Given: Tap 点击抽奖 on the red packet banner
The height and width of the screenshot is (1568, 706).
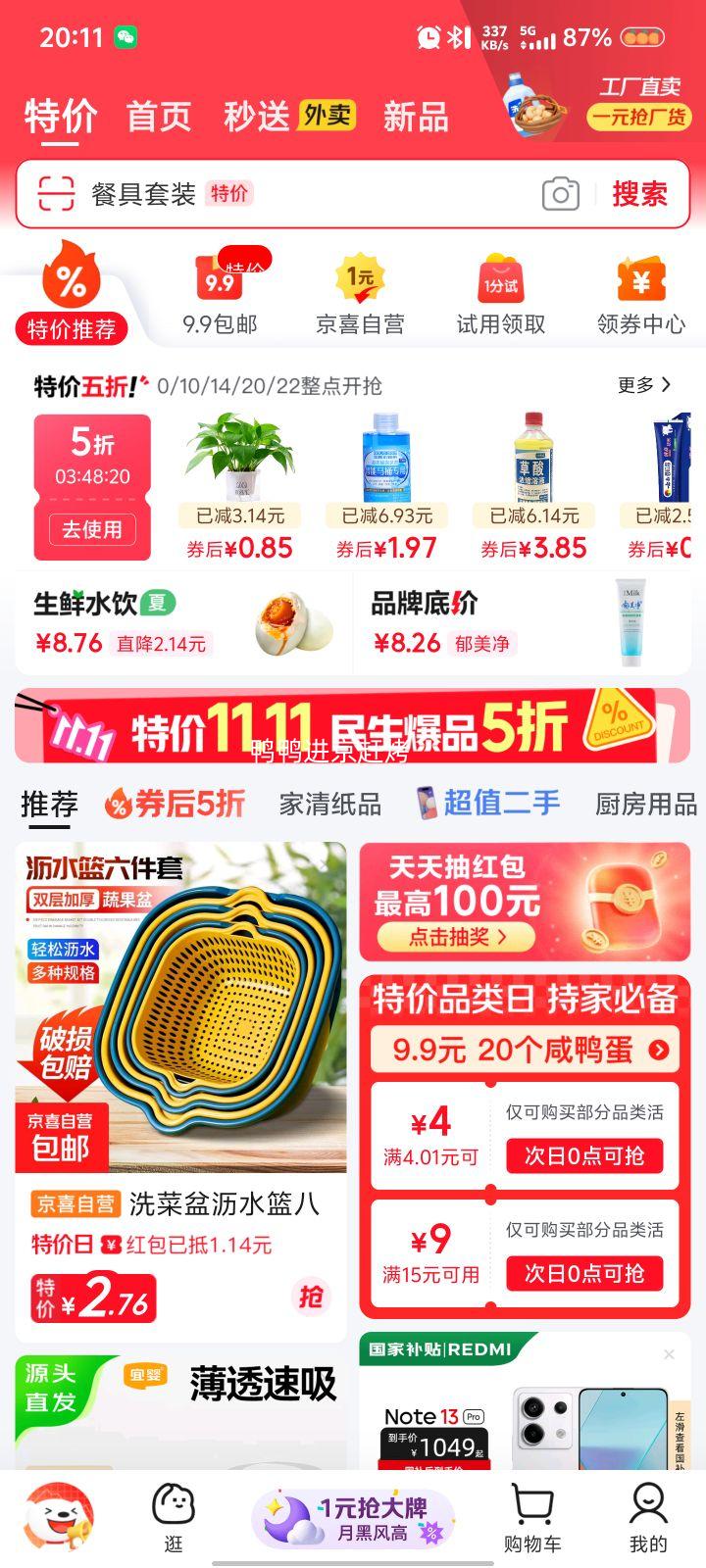Looking at the screenshot, I should (457, 937).
